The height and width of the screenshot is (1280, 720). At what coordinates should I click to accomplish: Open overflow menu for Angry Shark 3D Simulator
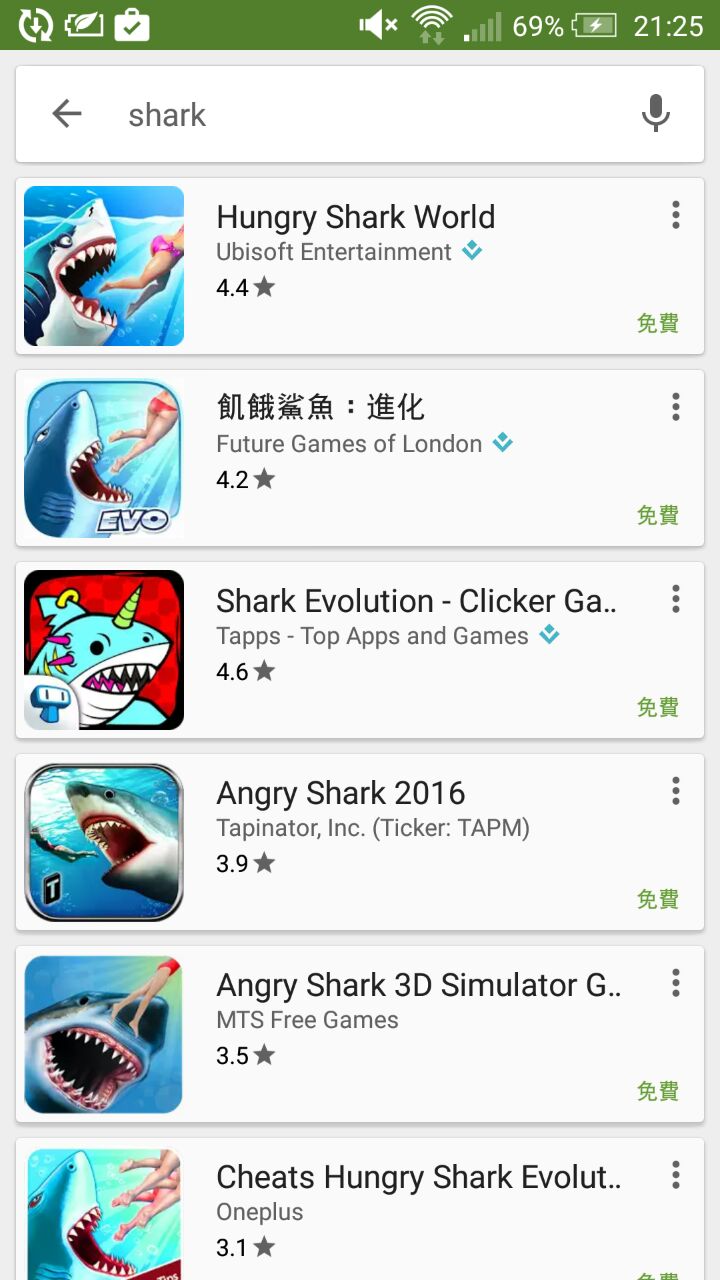(x=676, y=982)
